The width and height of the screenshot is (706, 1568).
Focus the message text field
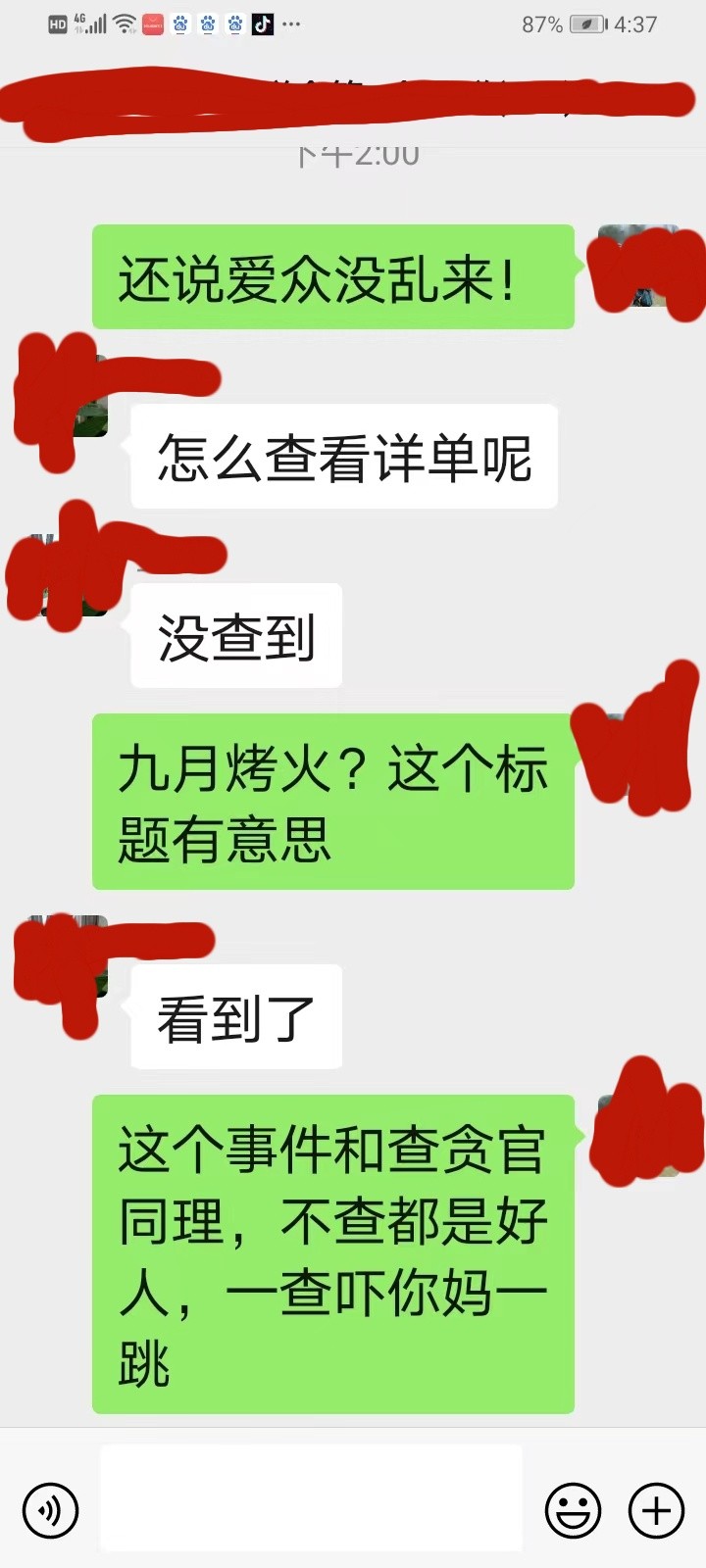(311, 1497)
